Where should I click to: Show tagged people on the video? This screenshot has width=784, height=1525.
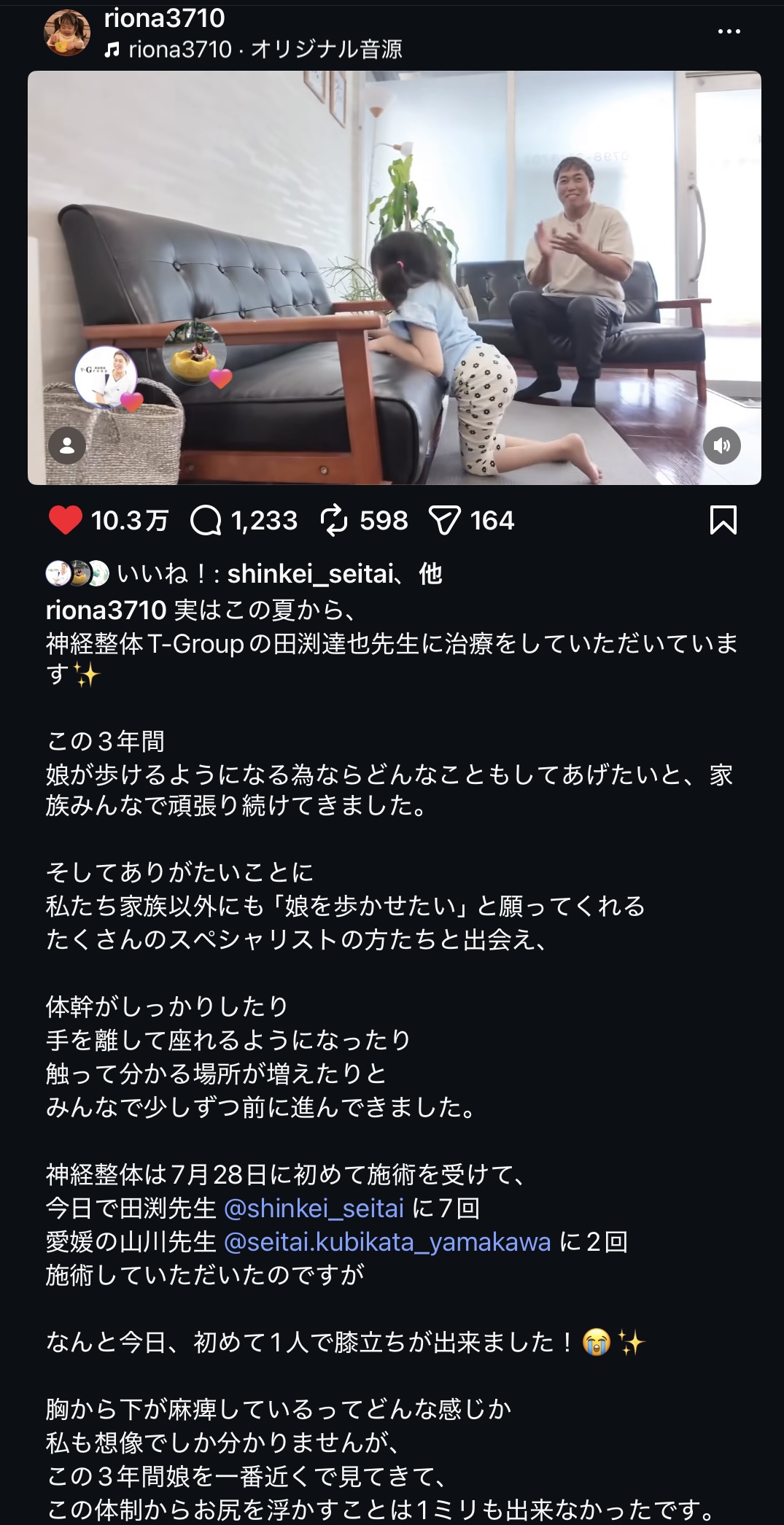[67, 446]
